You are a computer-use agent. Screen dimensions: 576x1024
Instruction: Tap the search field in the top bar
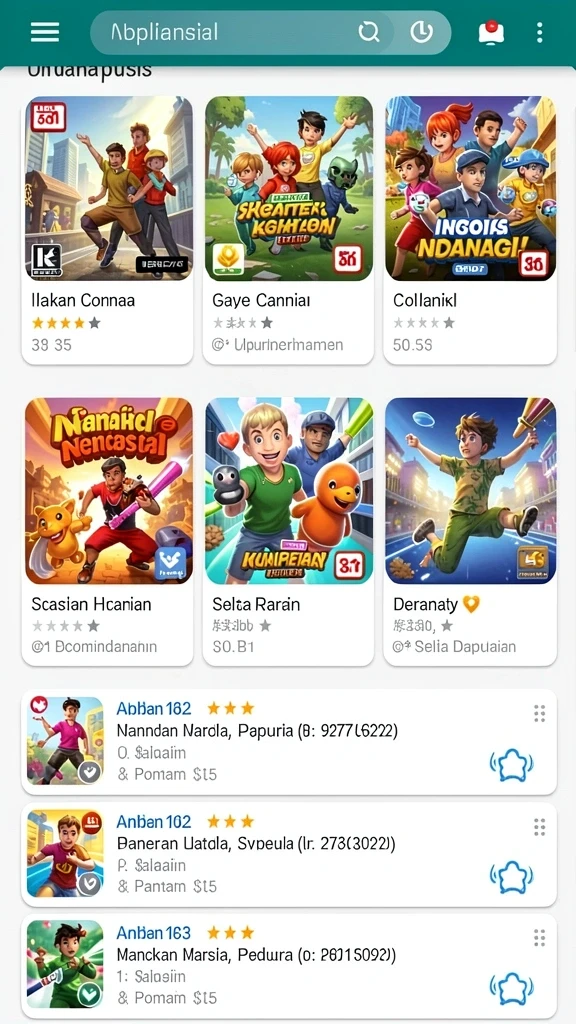pyautogui.click(x=270, y=32)
